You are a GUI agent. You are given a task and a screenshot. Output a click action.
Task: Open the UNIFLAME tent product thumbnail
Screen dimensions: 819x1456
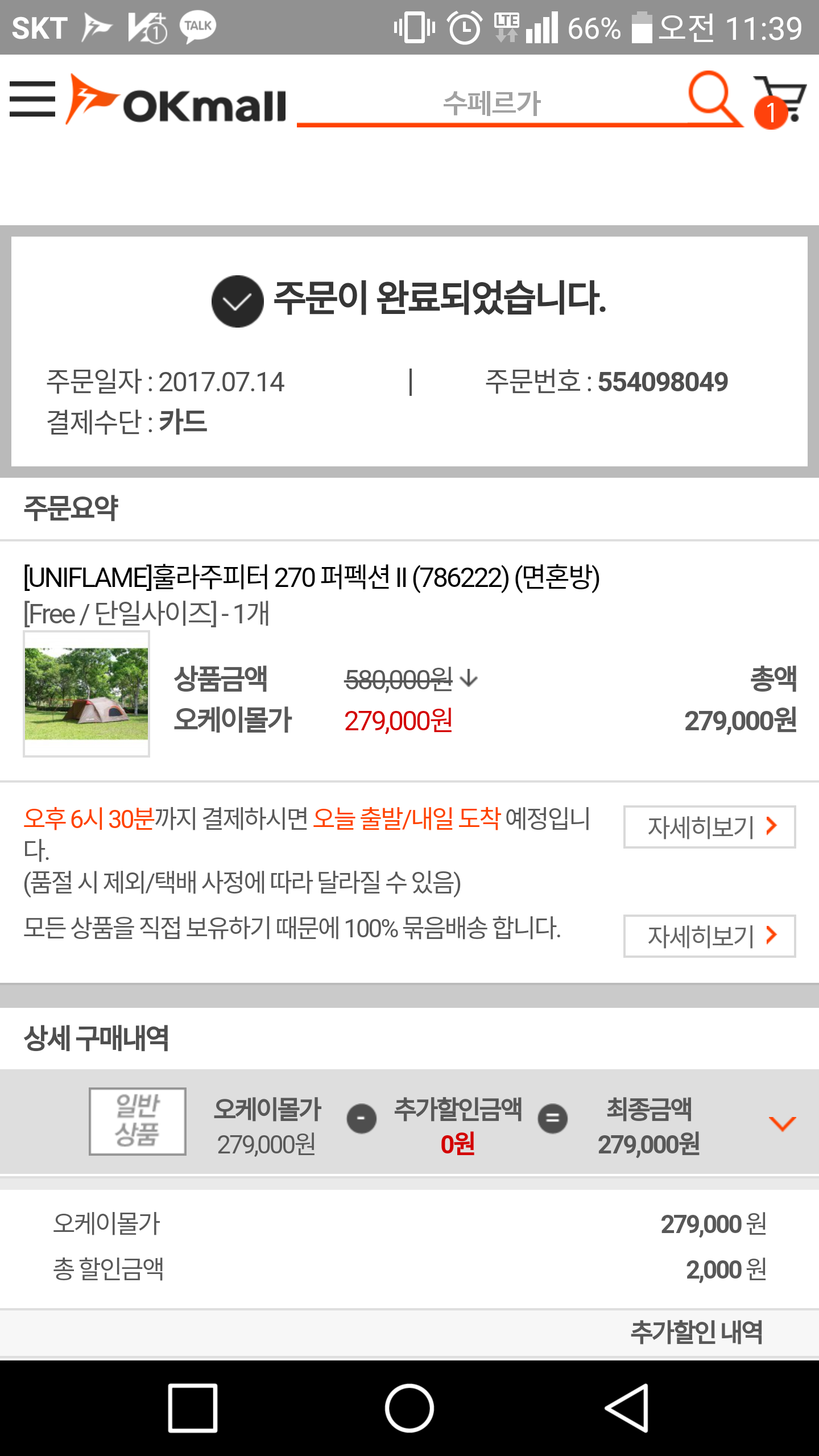[86, 694]
